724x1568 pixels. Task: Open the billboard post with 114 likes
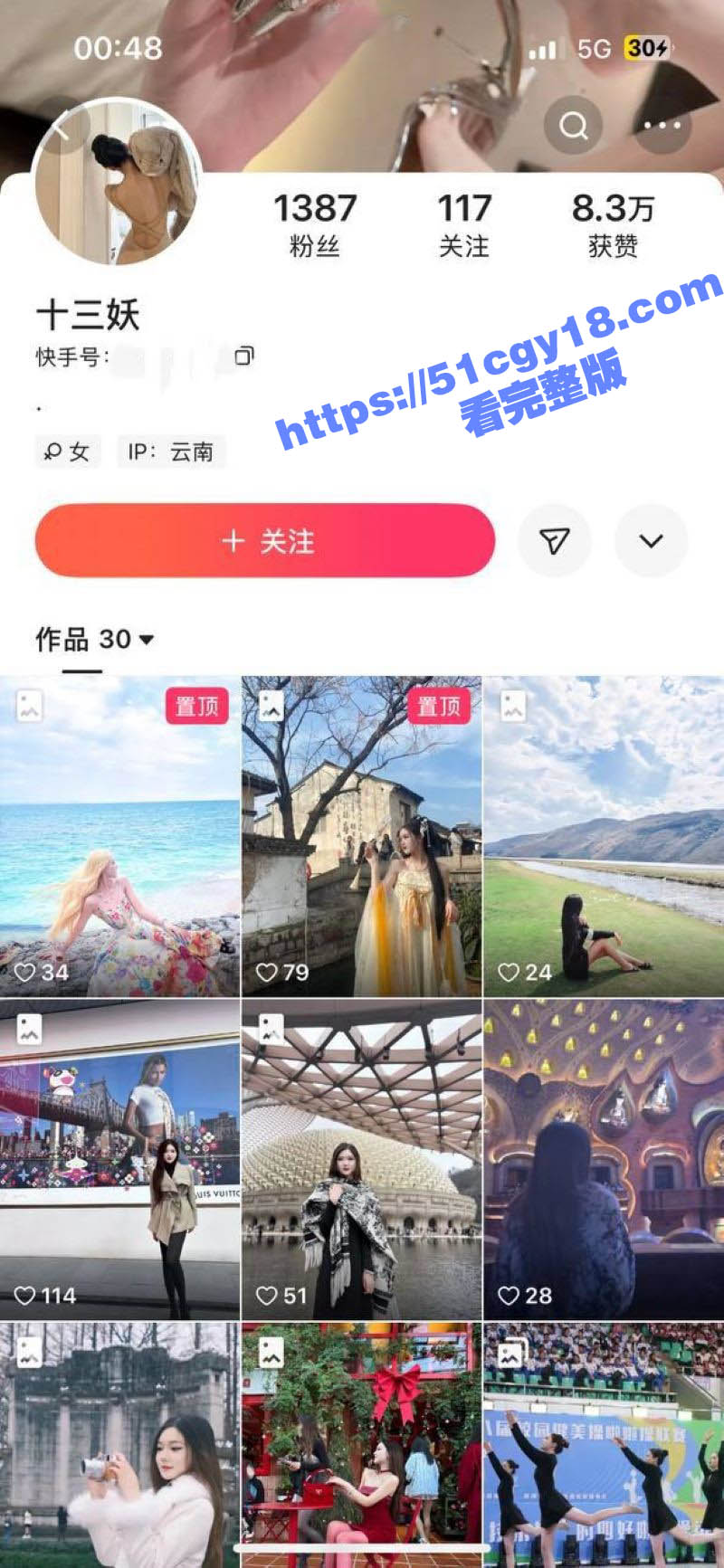[x=119, y=1160]
